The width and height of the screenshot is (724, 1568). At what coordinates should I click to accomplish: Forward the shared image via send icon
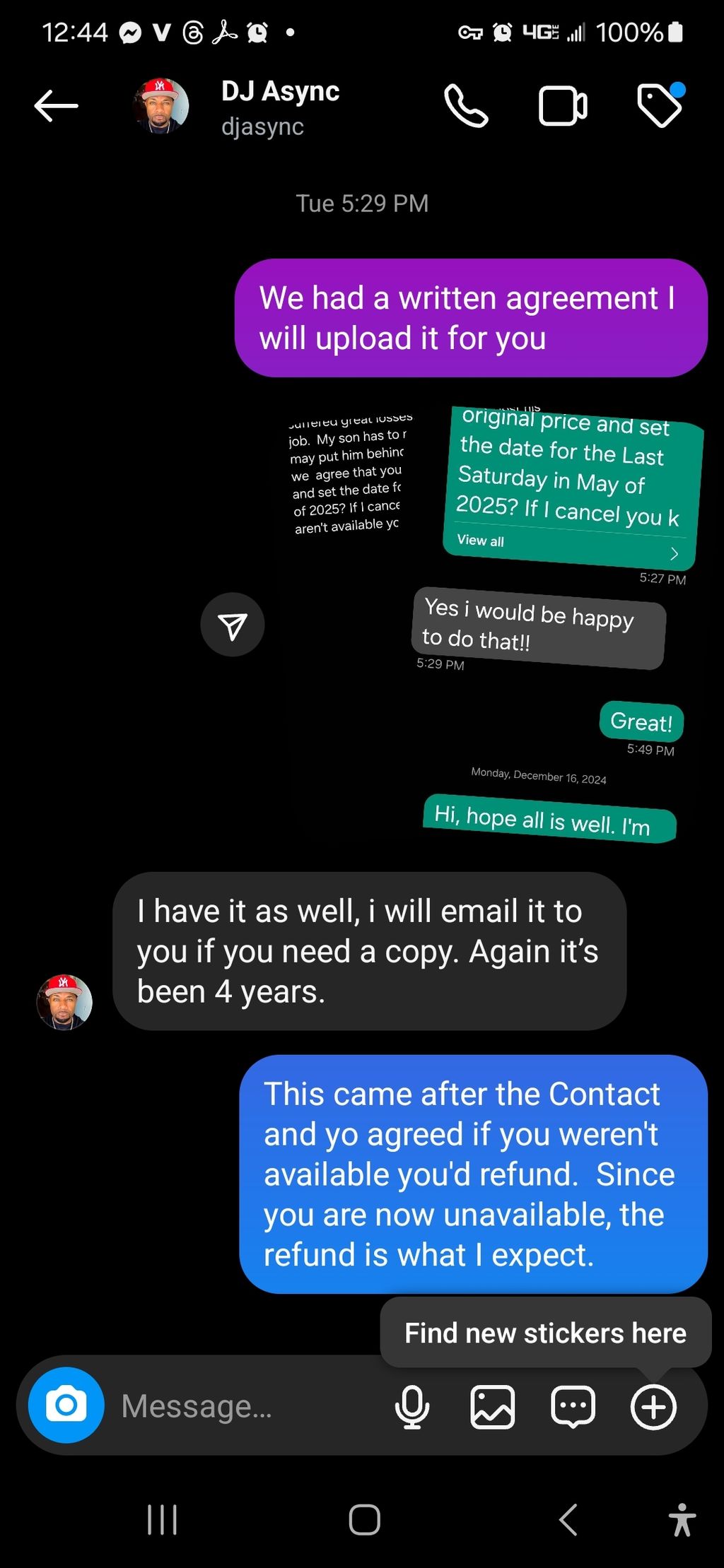233,625
